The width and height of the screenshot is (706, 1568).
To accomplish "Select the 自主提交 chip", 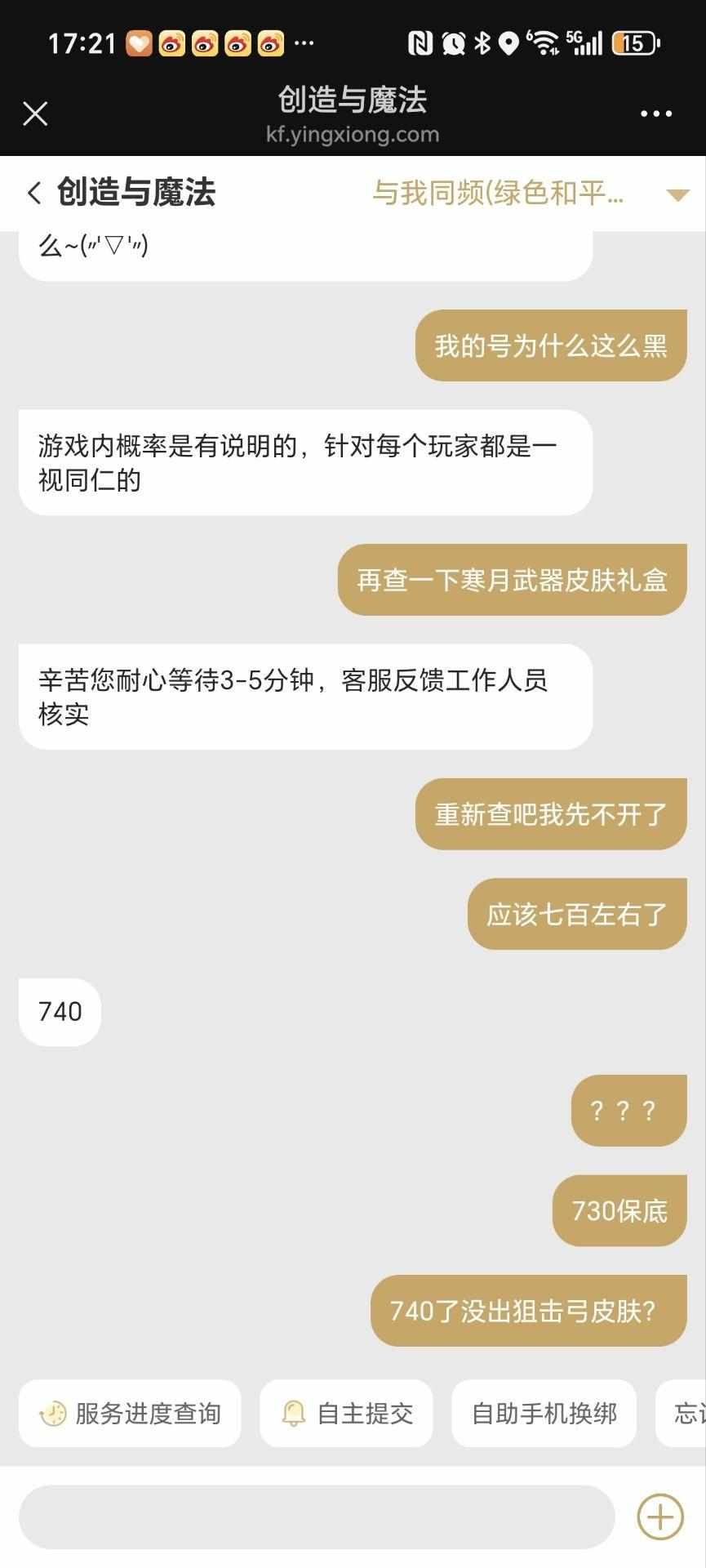I will [x=346, y=1414].
